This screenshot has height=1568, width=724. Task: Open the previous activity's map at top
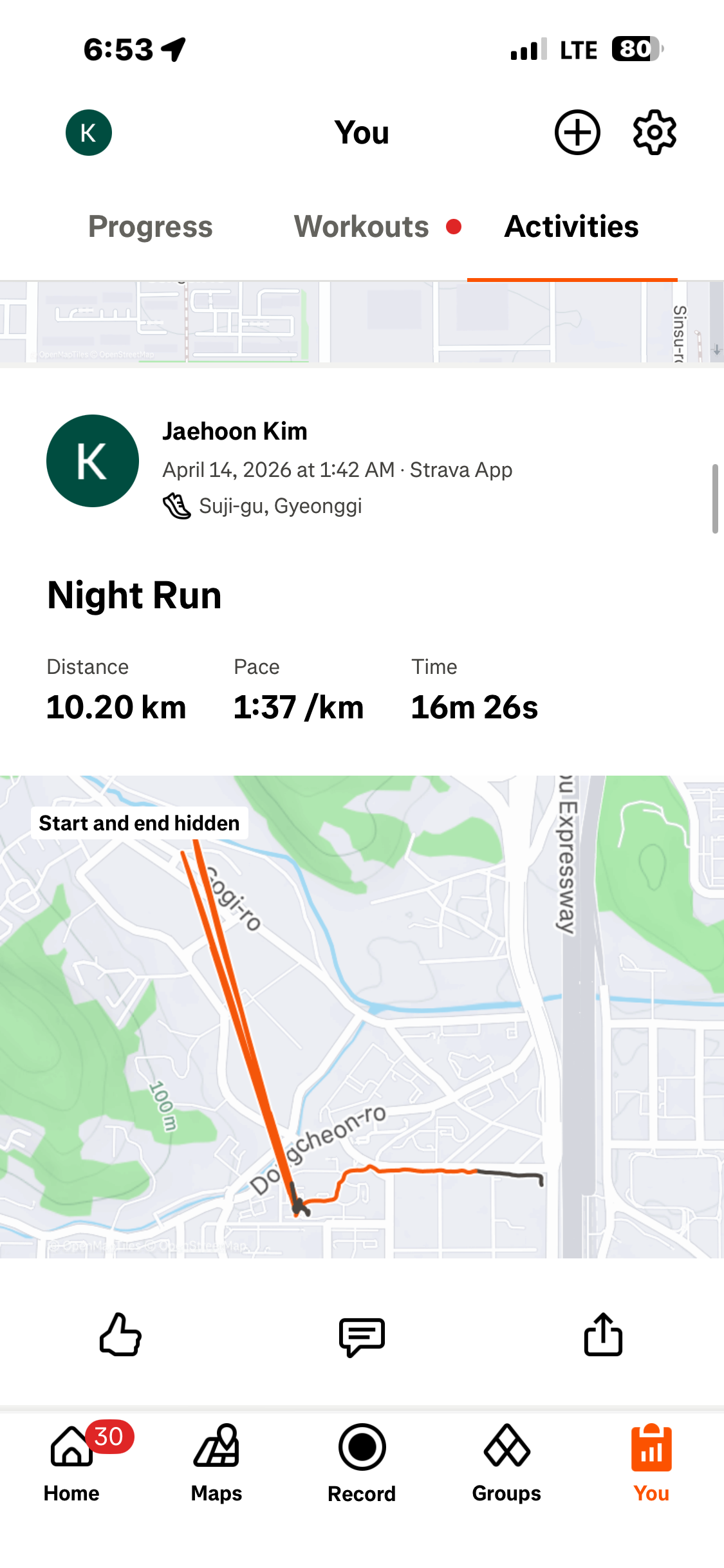click(x=362, y=322)
